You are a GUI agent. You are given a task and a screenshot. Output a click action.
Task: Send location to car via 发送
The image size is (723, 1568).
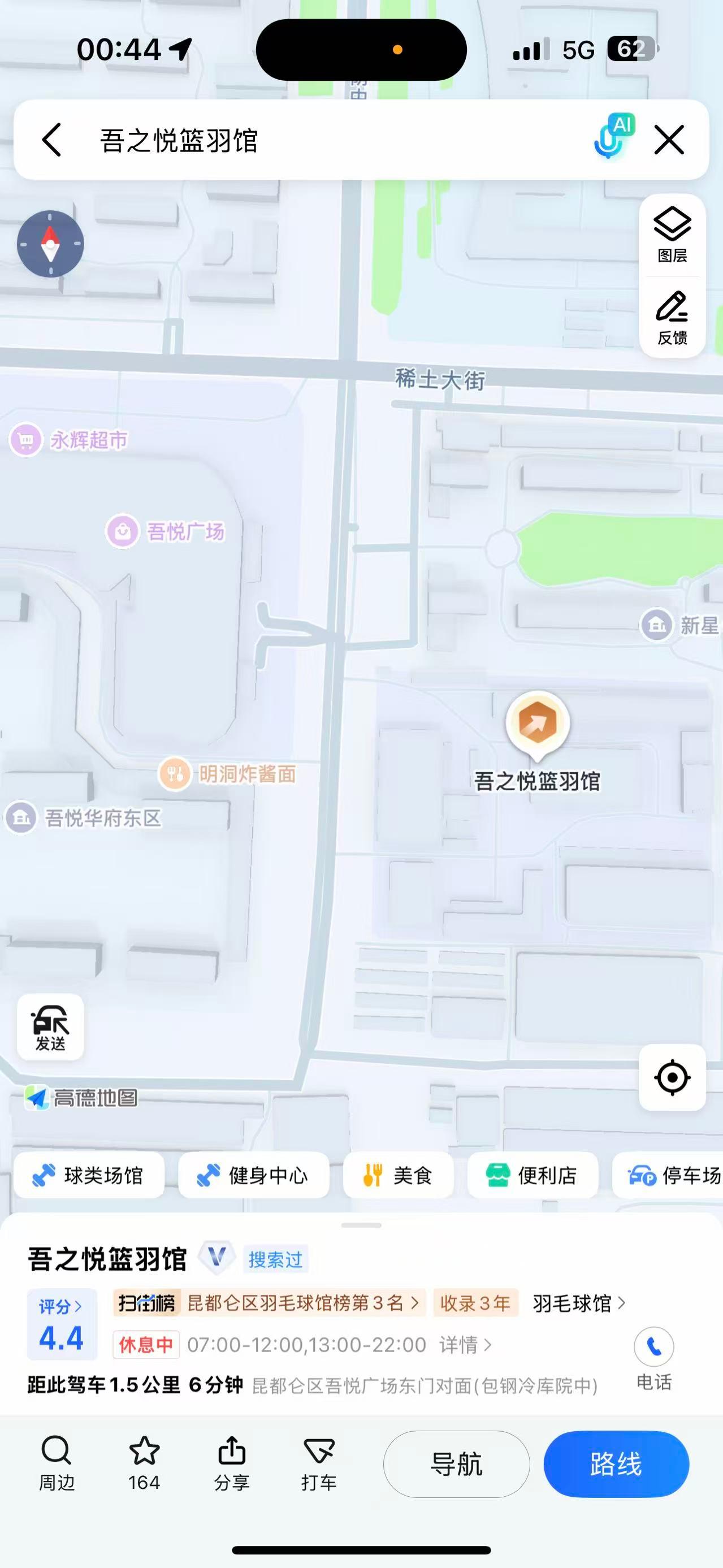pos(50,1028)
